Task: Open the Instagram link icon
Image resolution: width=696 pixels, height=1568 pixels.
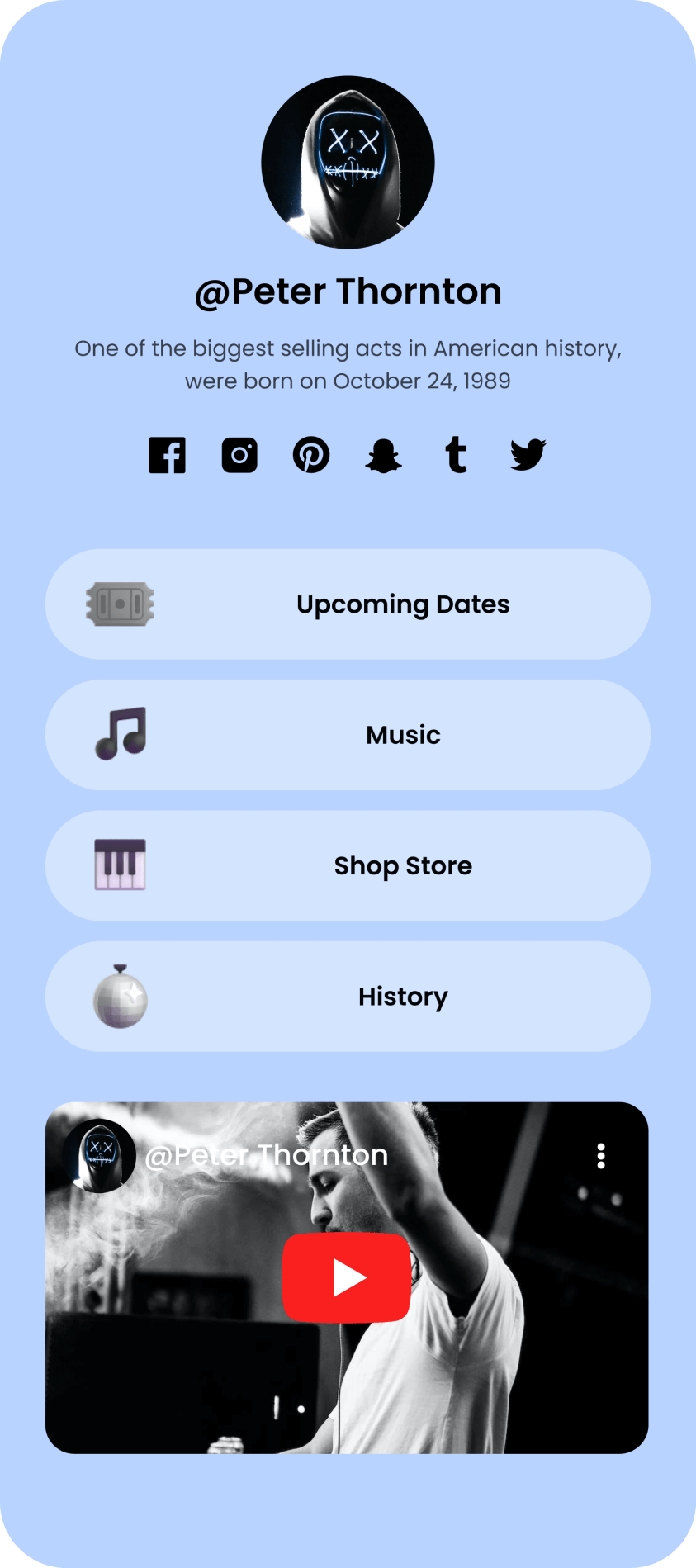Action: [x=239, y=455]
